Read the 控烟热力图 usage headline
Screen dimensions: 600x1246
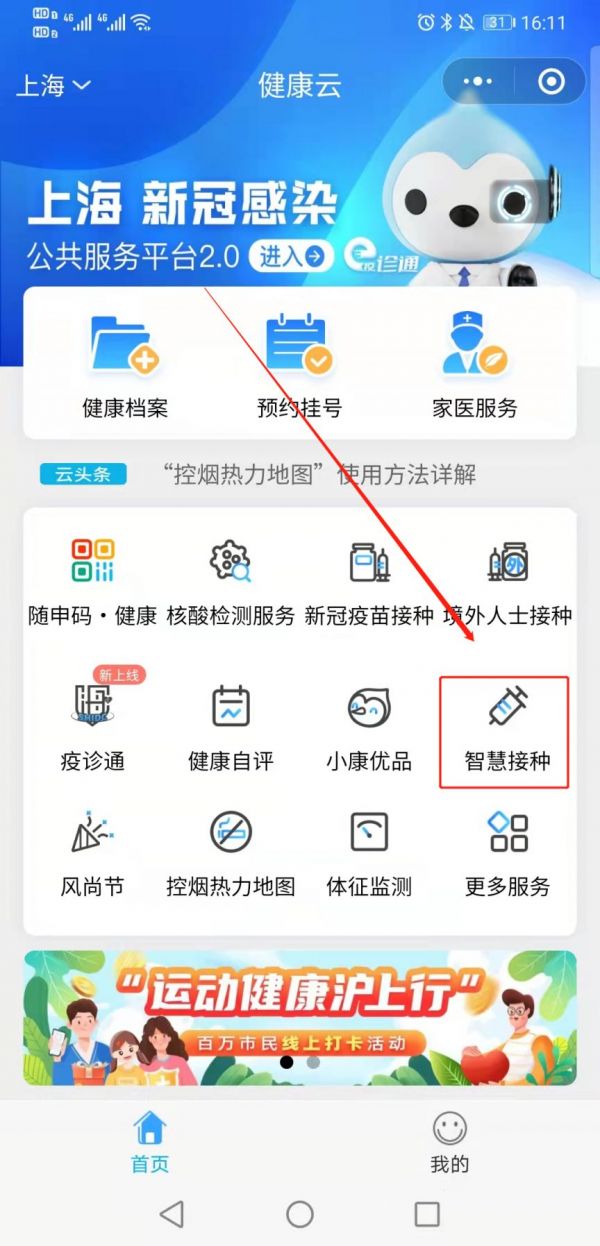(318, 474)
